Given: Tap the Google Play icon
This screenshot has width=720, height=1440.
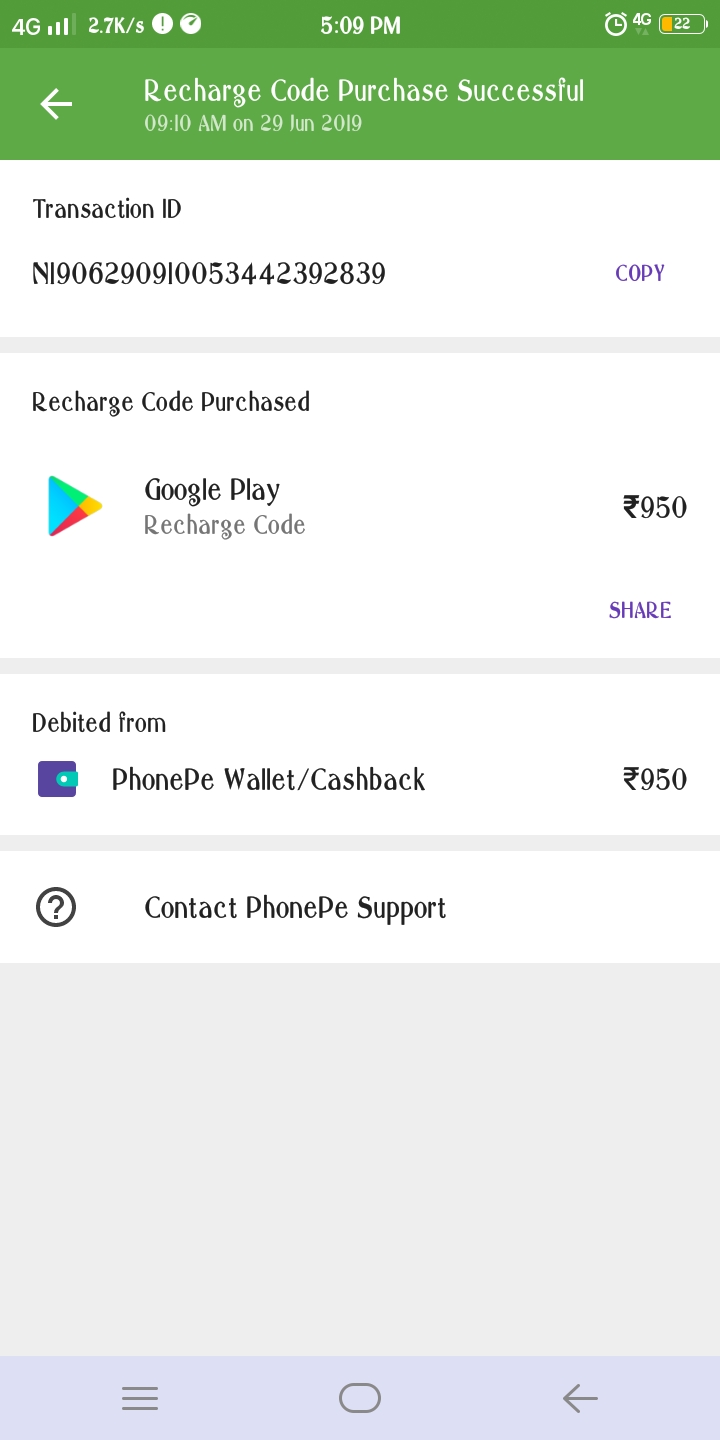Looking at the screenshot, I should tap(73, 506).
